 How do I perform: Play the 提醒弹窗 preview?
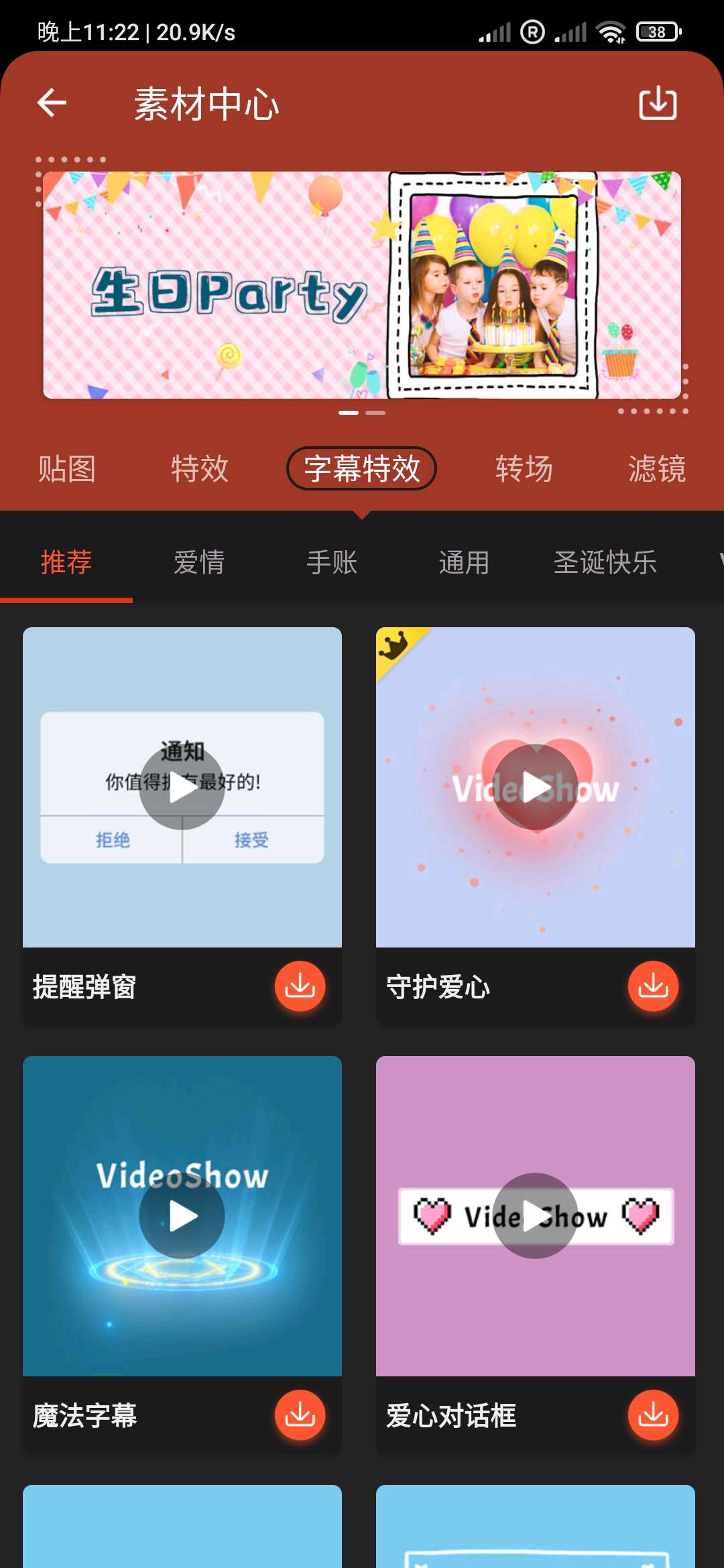[182, 787]
